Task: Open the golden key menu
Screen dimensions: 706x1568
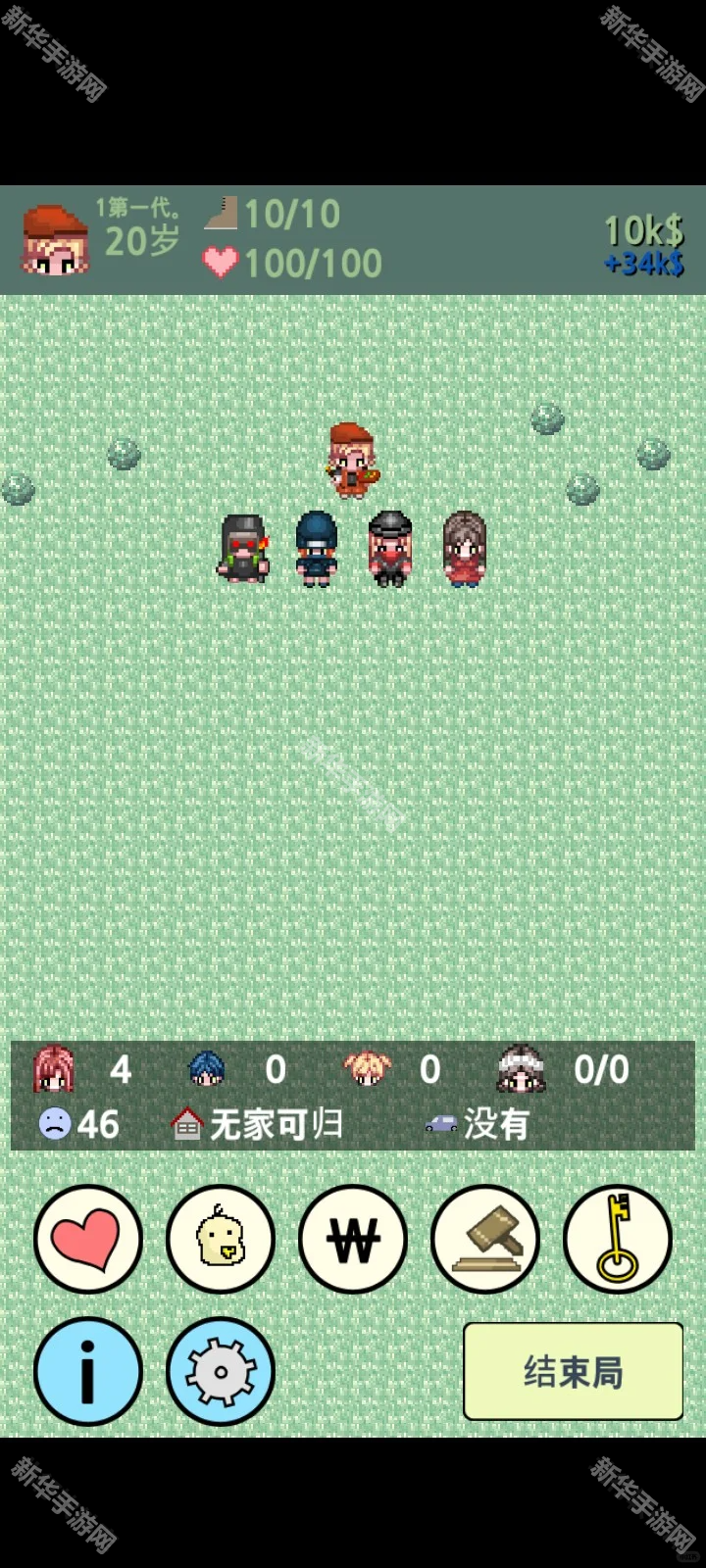Action: 618,1240
